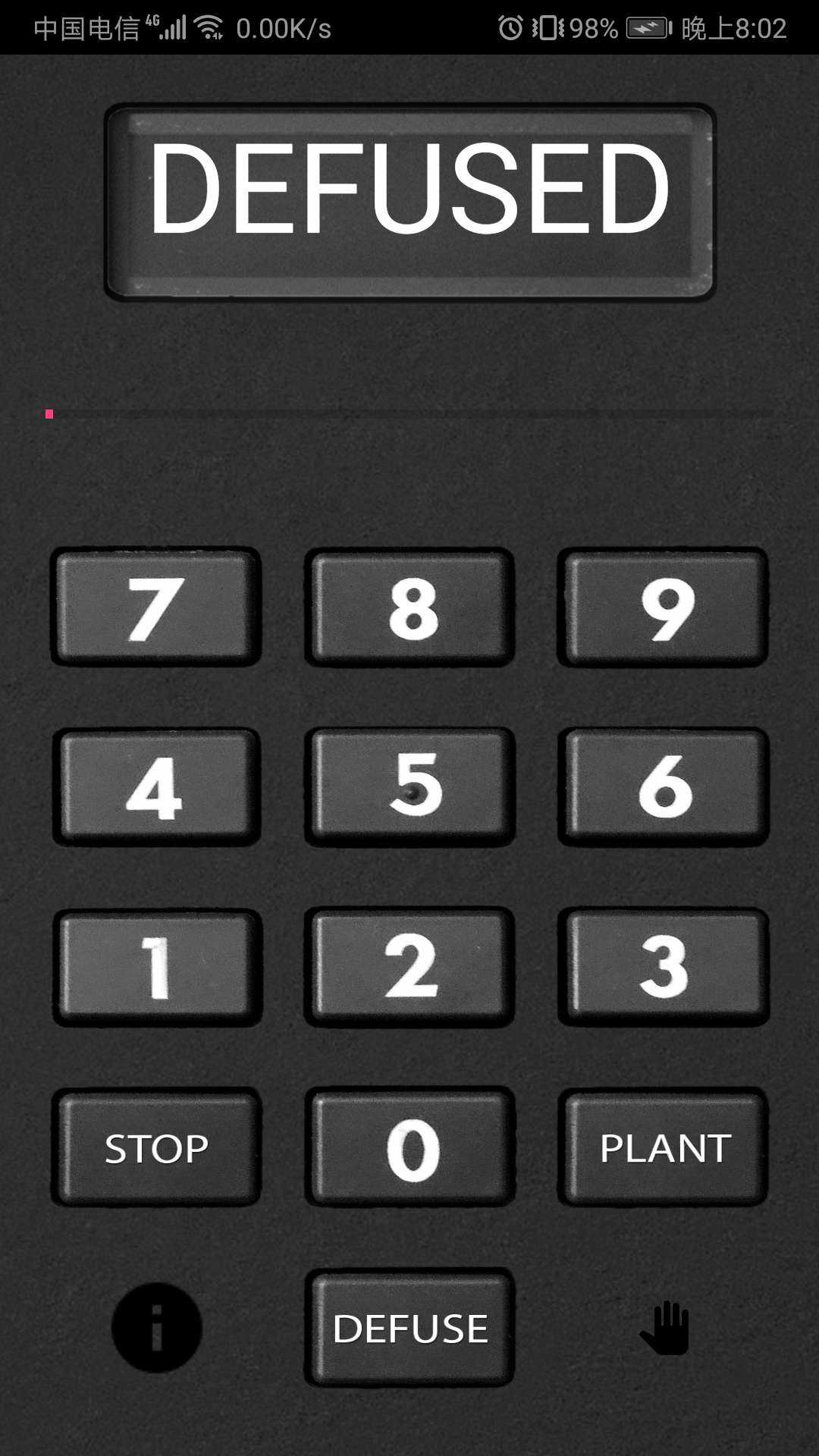Select digit 3 on keypad
The height and width of the screenshot is (1456, 819).
(x=664, y=968)
